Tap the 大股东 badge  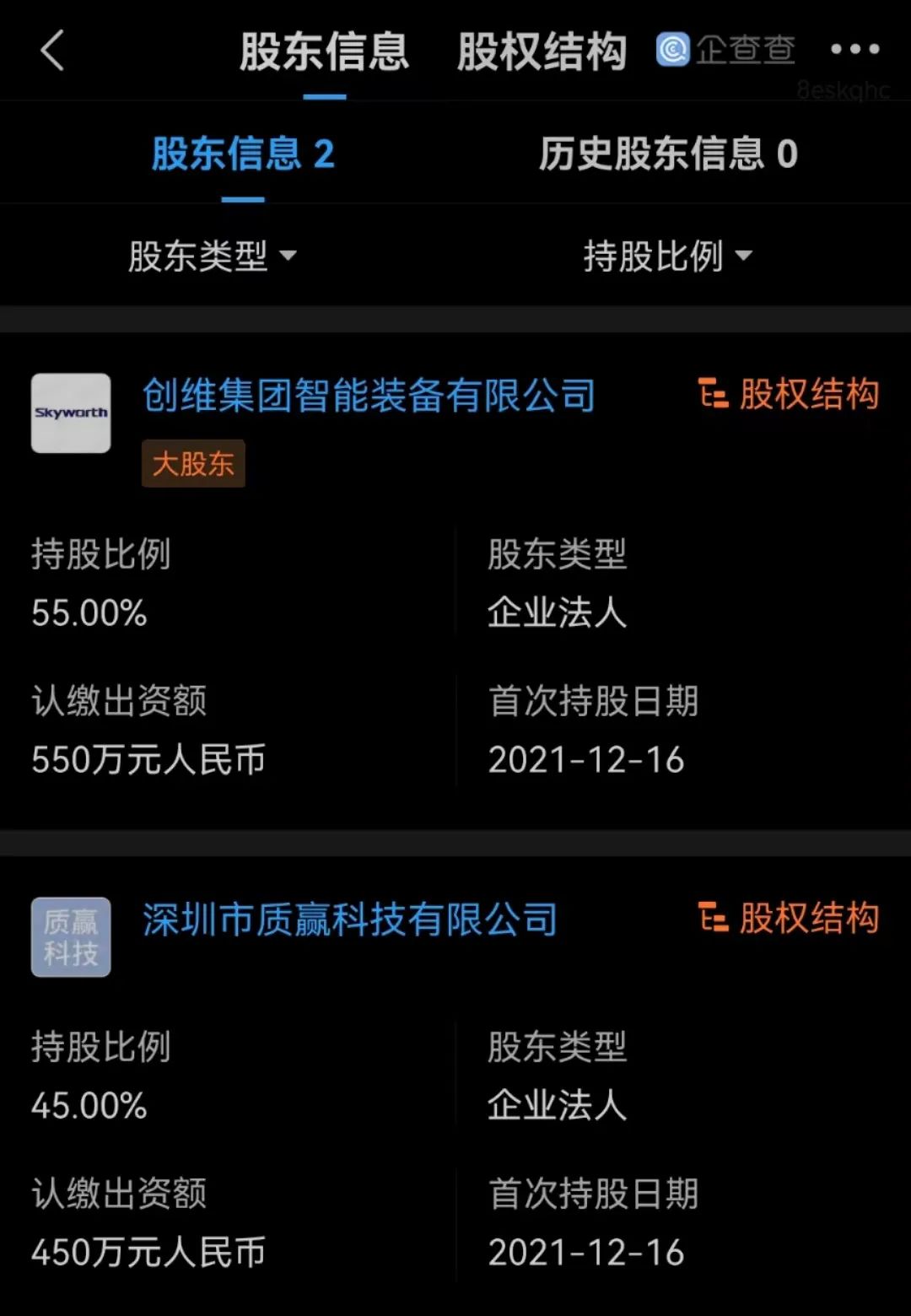tap(192, 463)
